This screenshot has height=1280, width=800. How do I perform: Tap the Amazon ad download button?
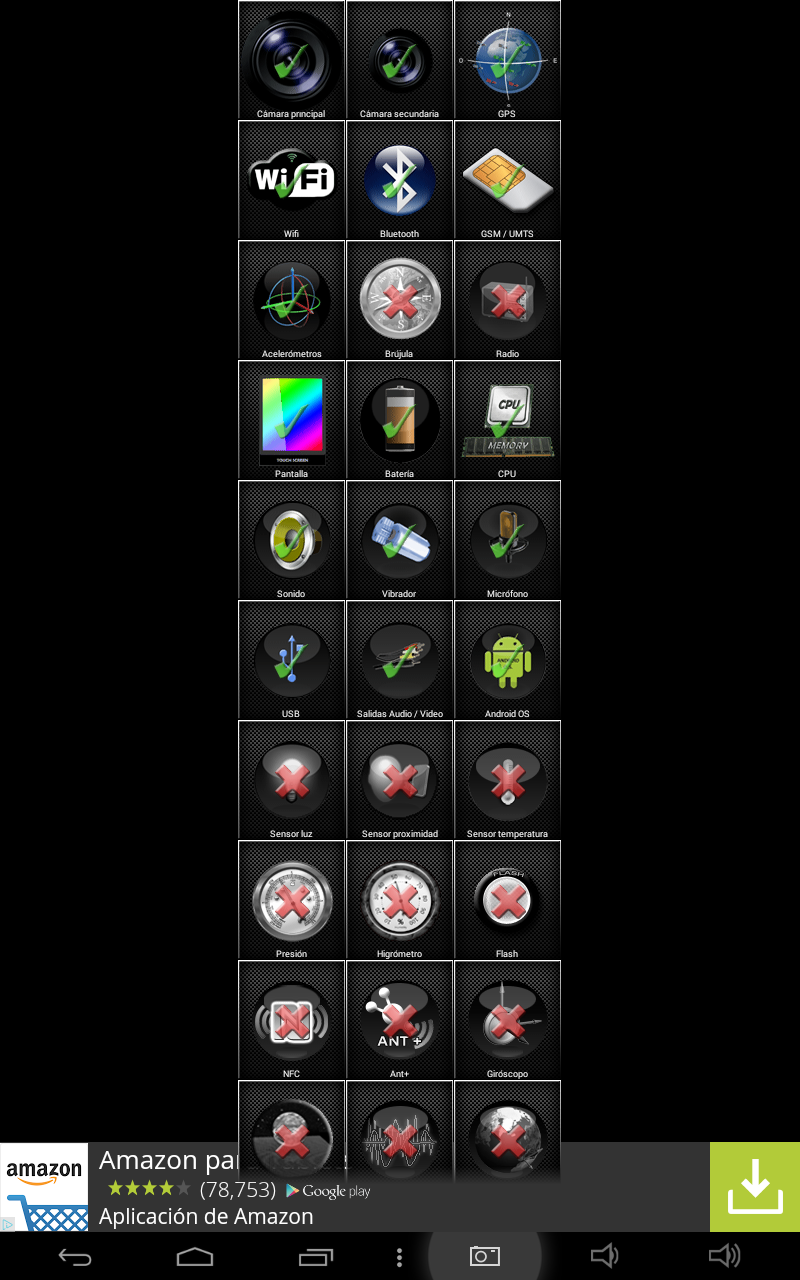click(x=755, y=1187)
